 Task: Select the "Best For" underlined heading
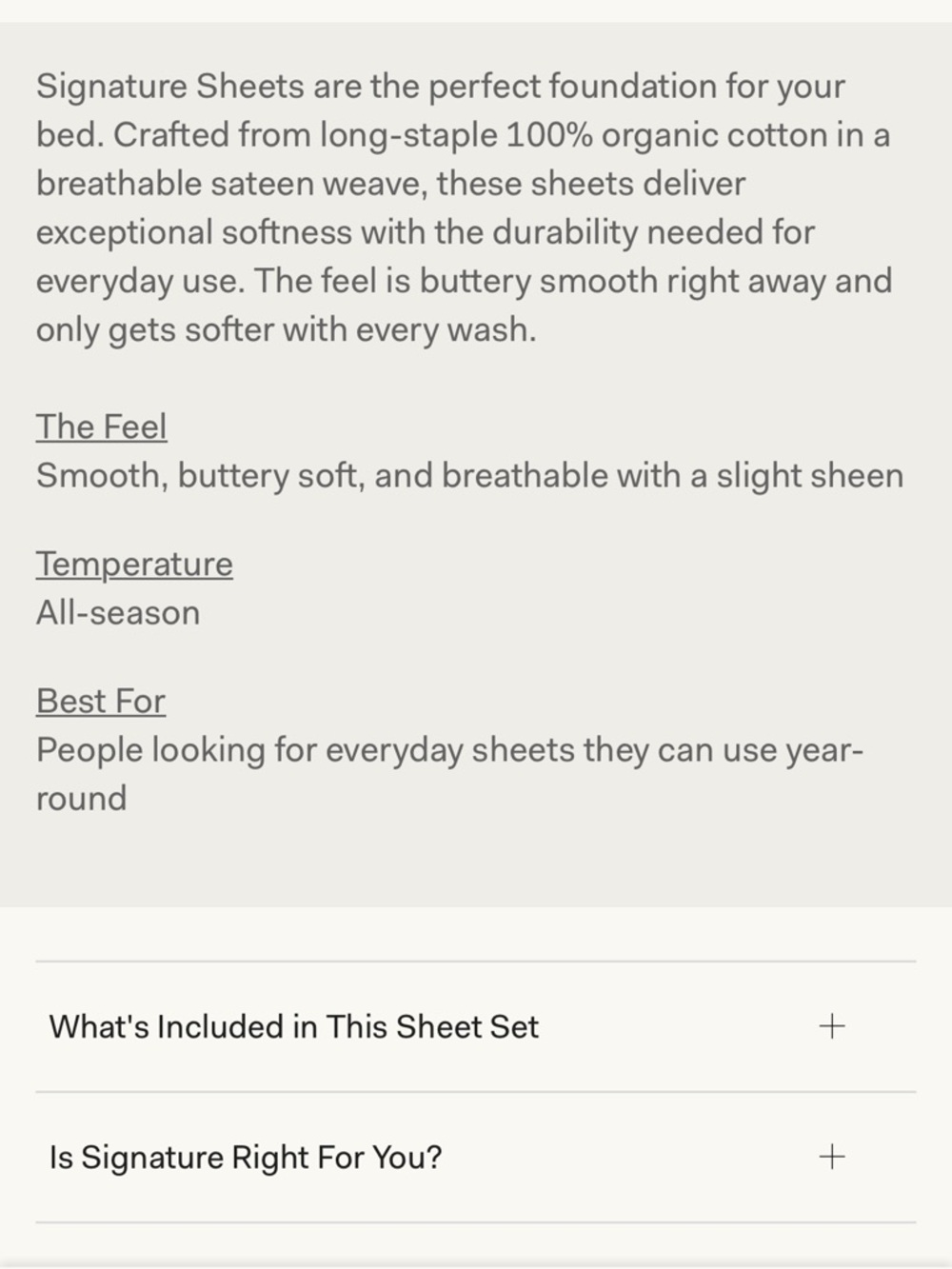(x=100, y=701)
